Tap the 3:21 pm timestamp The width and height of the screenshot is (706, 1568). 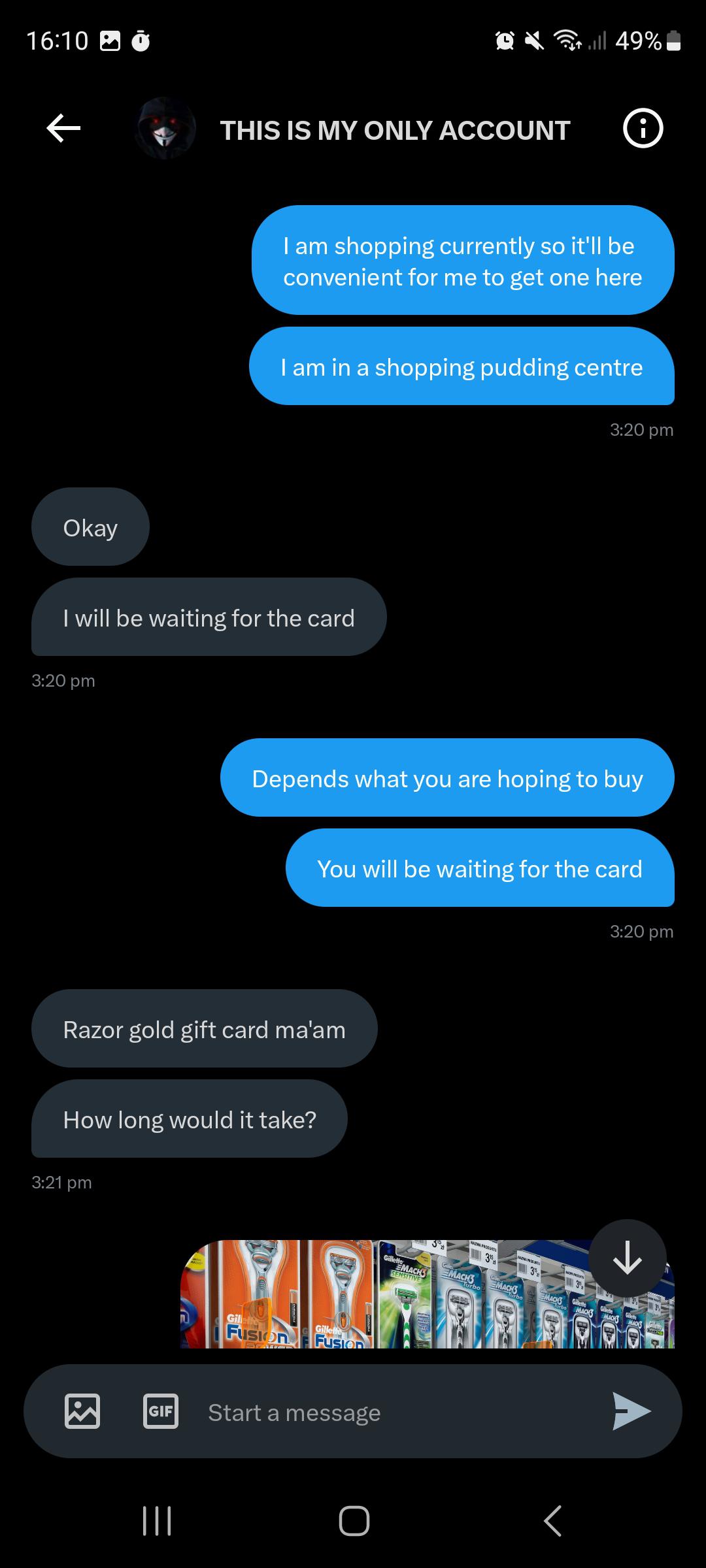click(62, 1181)
